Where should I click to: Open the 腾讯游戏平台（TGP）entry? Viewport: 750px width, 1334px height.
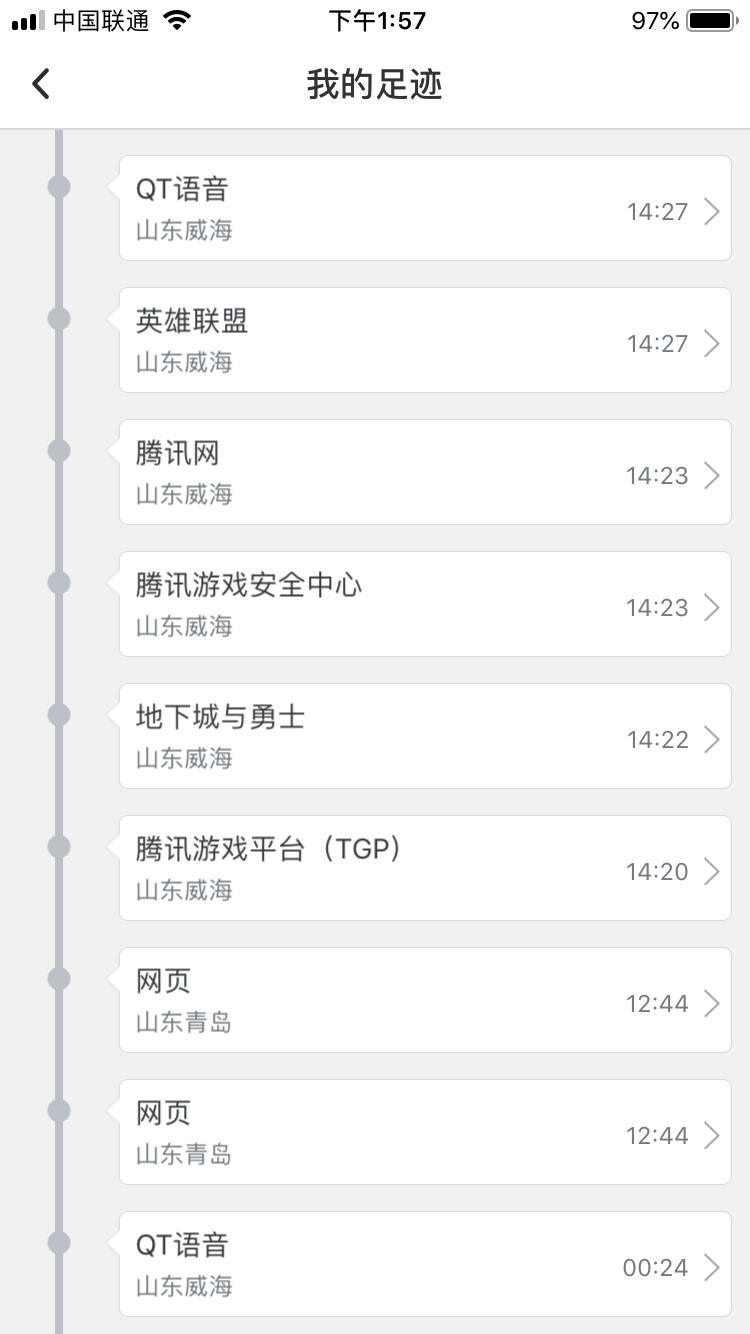click(425, 868)
